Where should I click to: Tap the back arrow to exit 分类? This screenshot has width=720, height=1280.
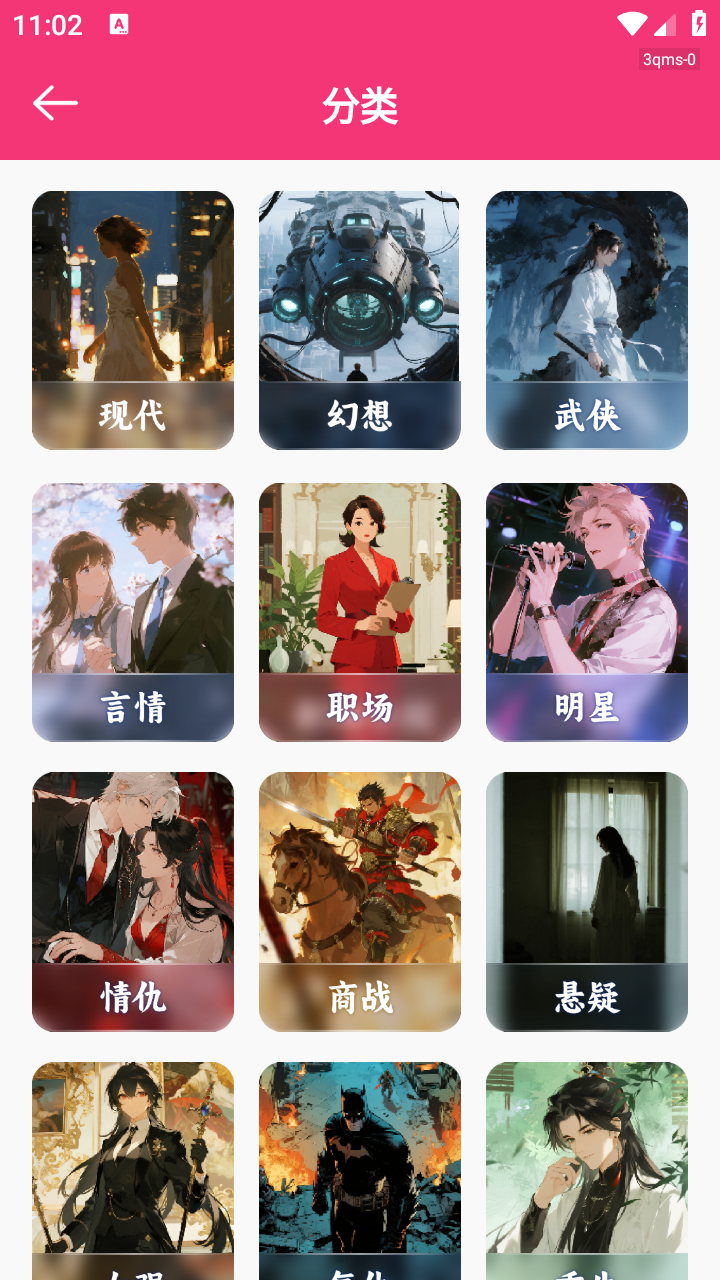pyautogui.click(x=55, y=102)
